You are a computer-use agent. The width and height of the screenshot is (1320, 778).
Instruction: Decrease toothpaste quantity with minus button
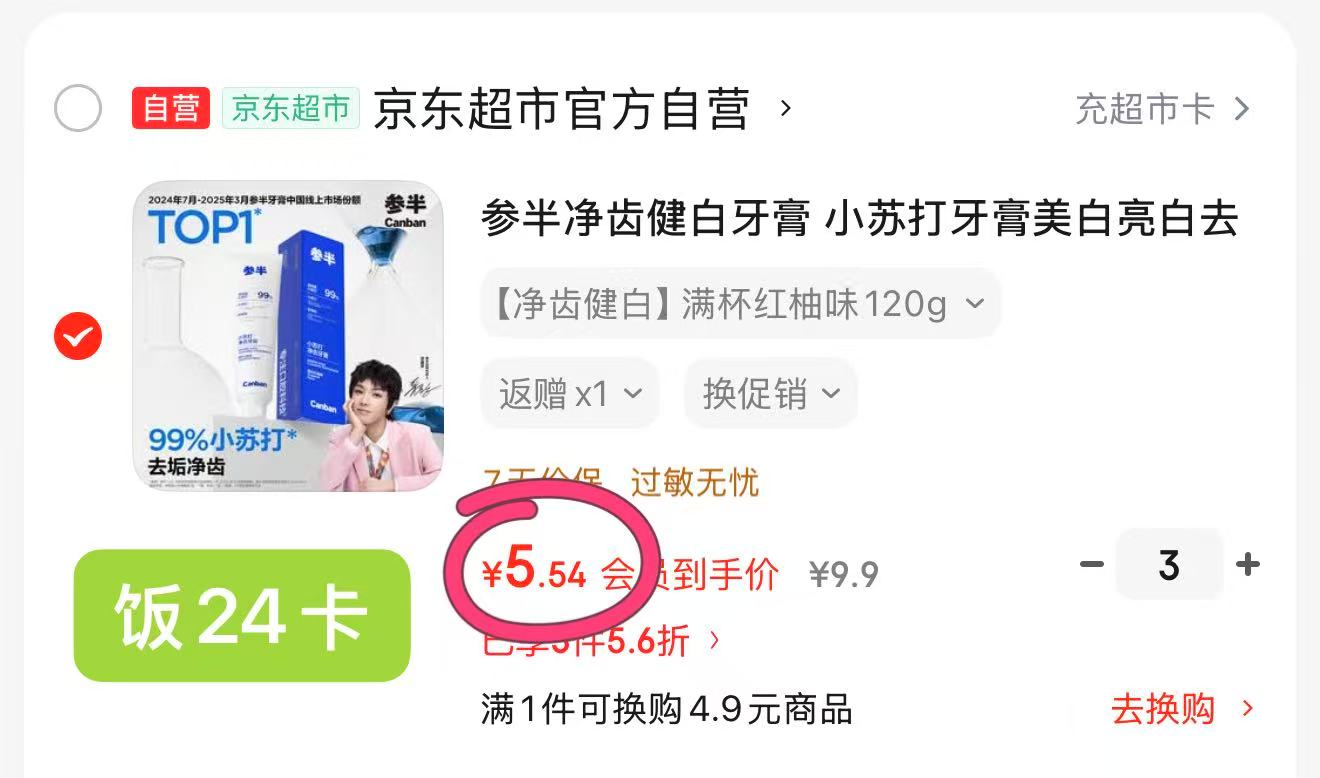1091,566
